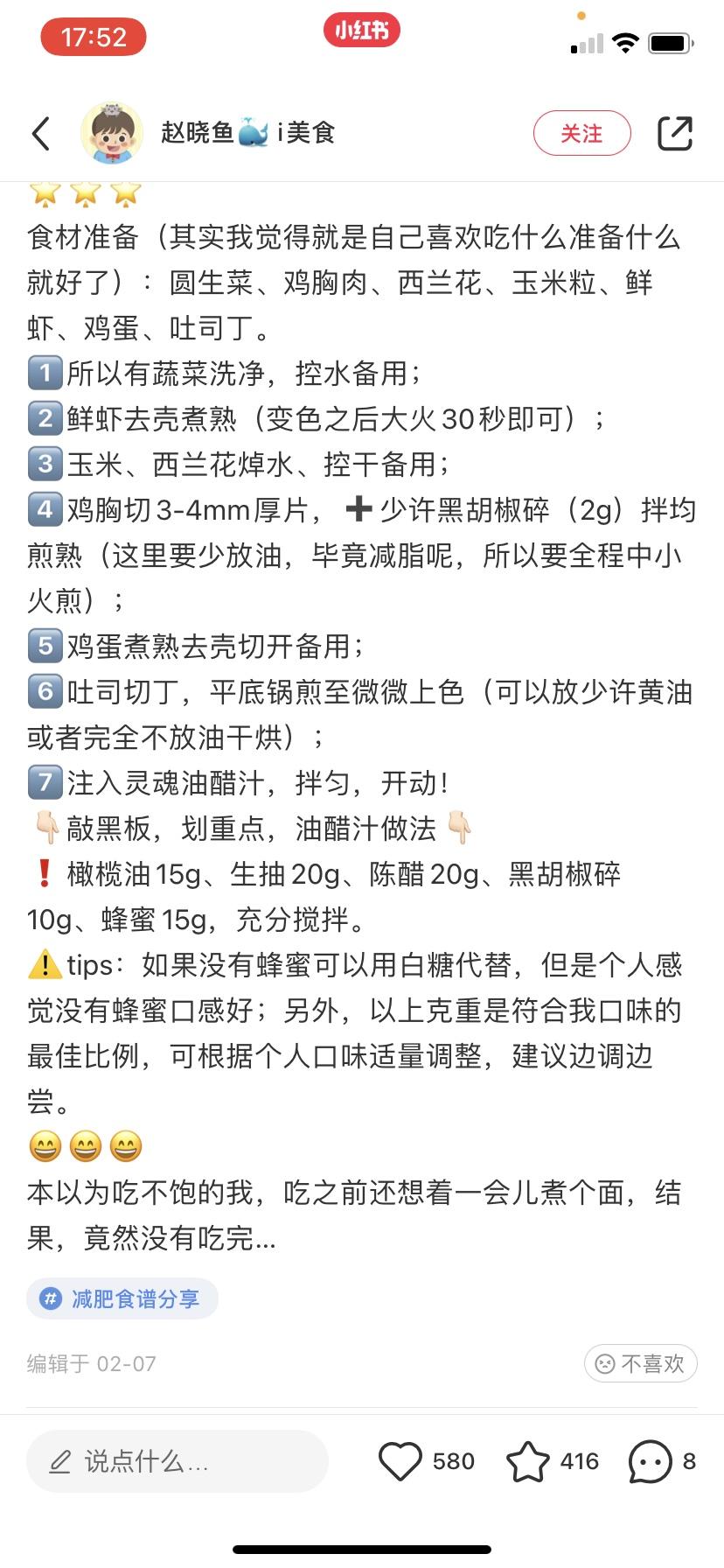Image resolution: width=724 pixels, height=1568 pixels.
Task: Open the 减肥食谱分享 hashtag
Action: click(121, 1298)
